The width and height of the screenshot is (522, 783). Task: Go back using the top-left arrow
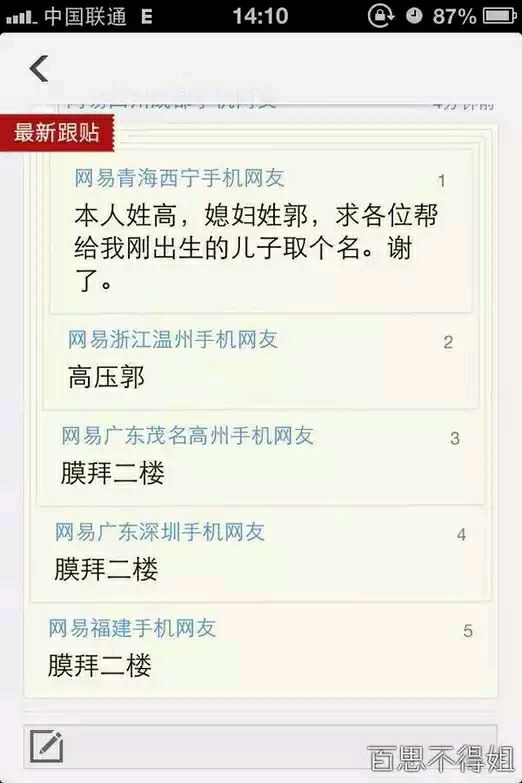point(39,68)
